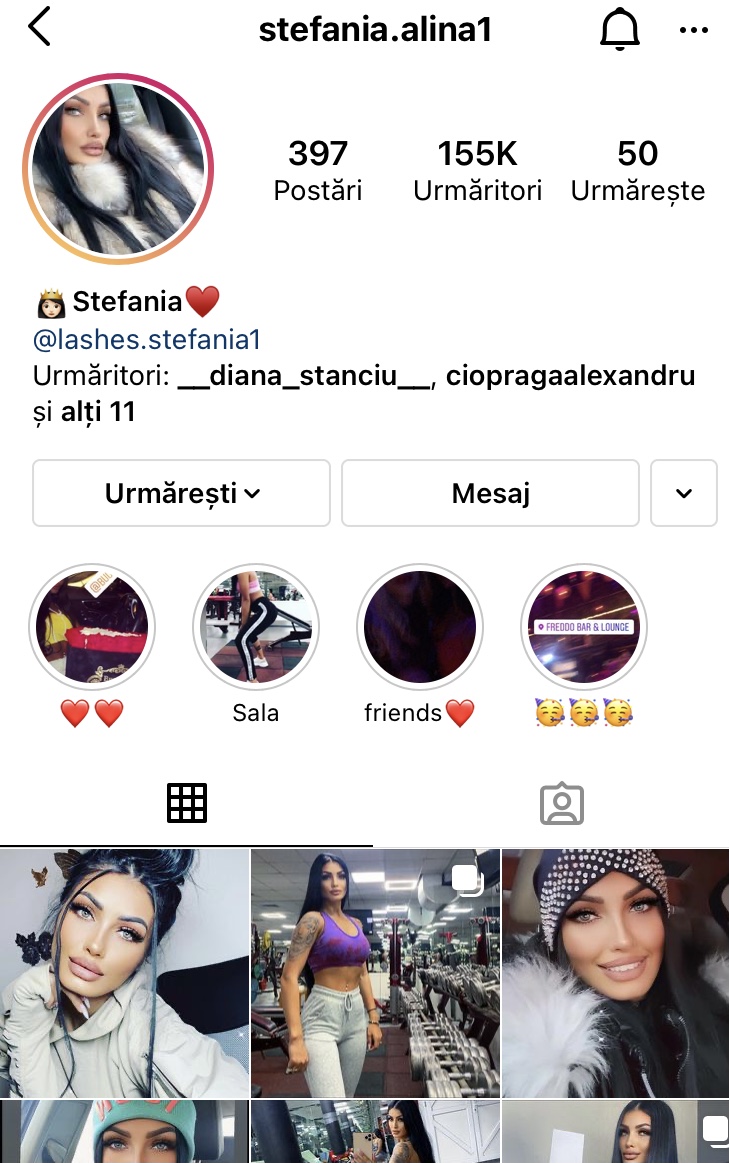Open the party-face emojis story highlight
The width and height of the screenshot is (729, 1163).
click(585, 627)
